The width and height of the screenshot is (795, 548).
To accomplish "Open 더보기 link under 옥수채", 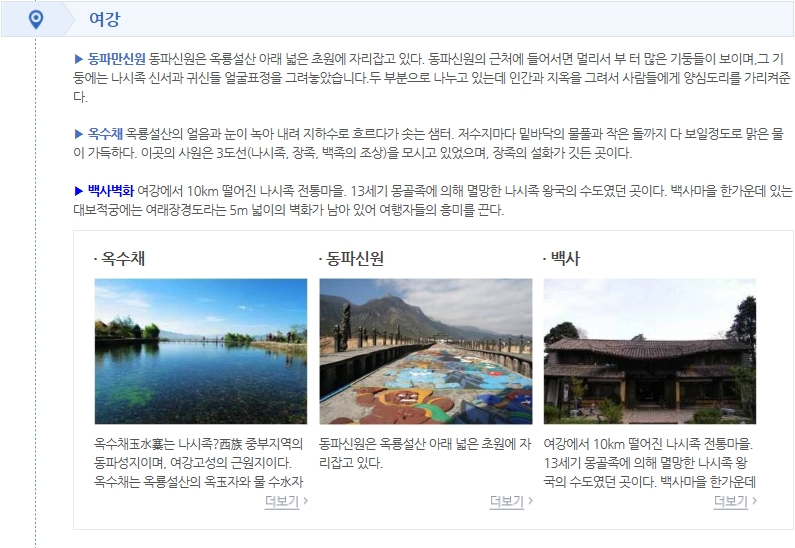I will click(x=286, y=501).
